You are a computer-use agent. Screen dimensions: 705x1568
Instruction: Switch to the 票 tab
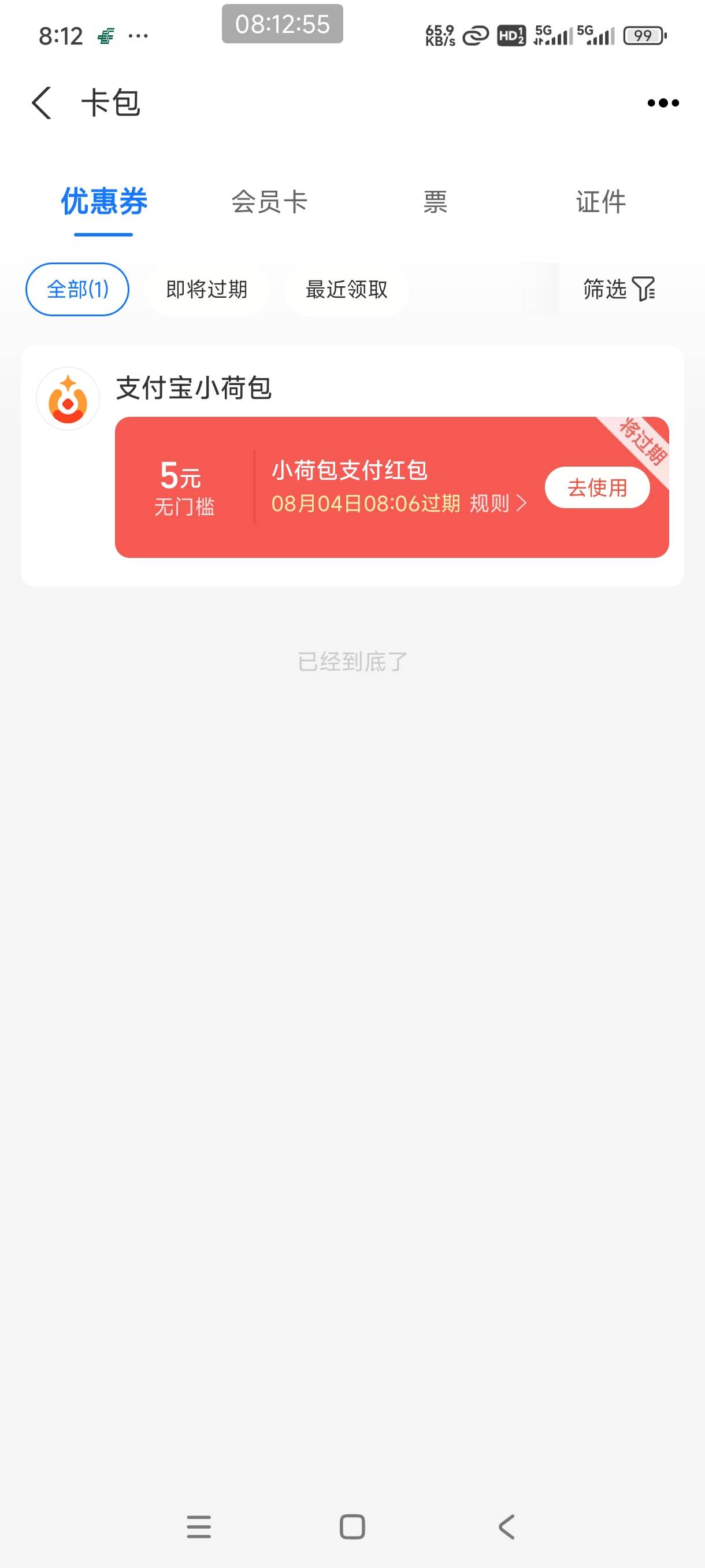click(435, 201)
